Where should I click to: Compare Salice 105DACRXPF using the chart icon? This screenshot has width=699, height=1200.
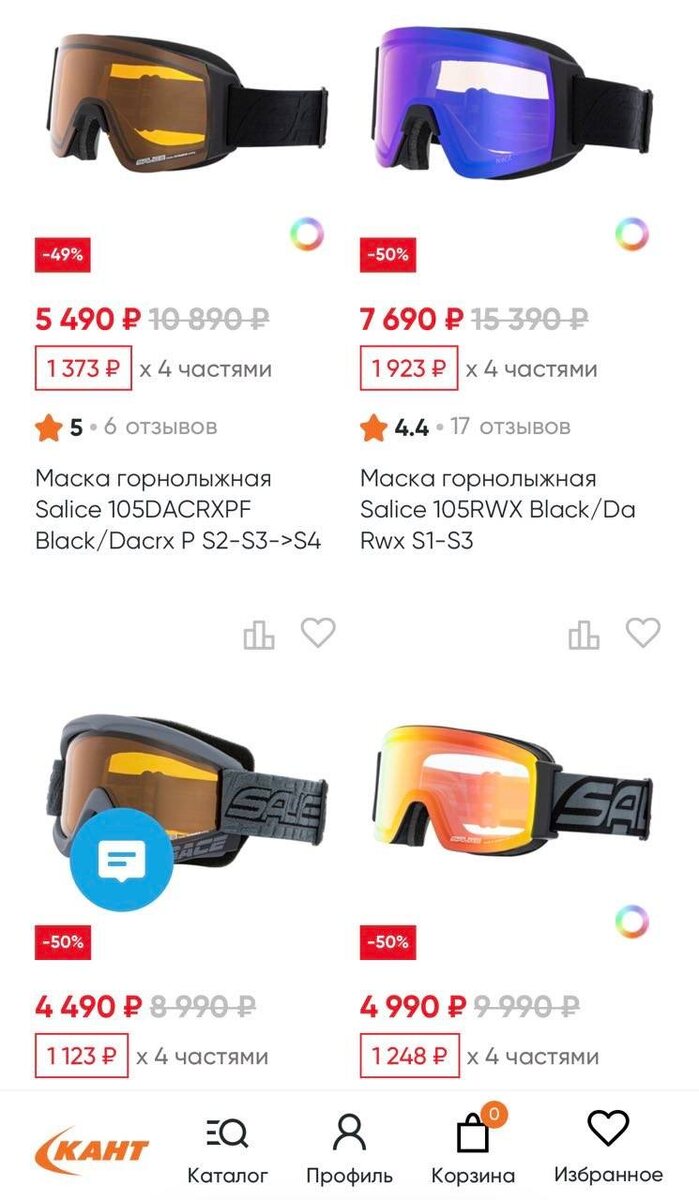[259, 634]
